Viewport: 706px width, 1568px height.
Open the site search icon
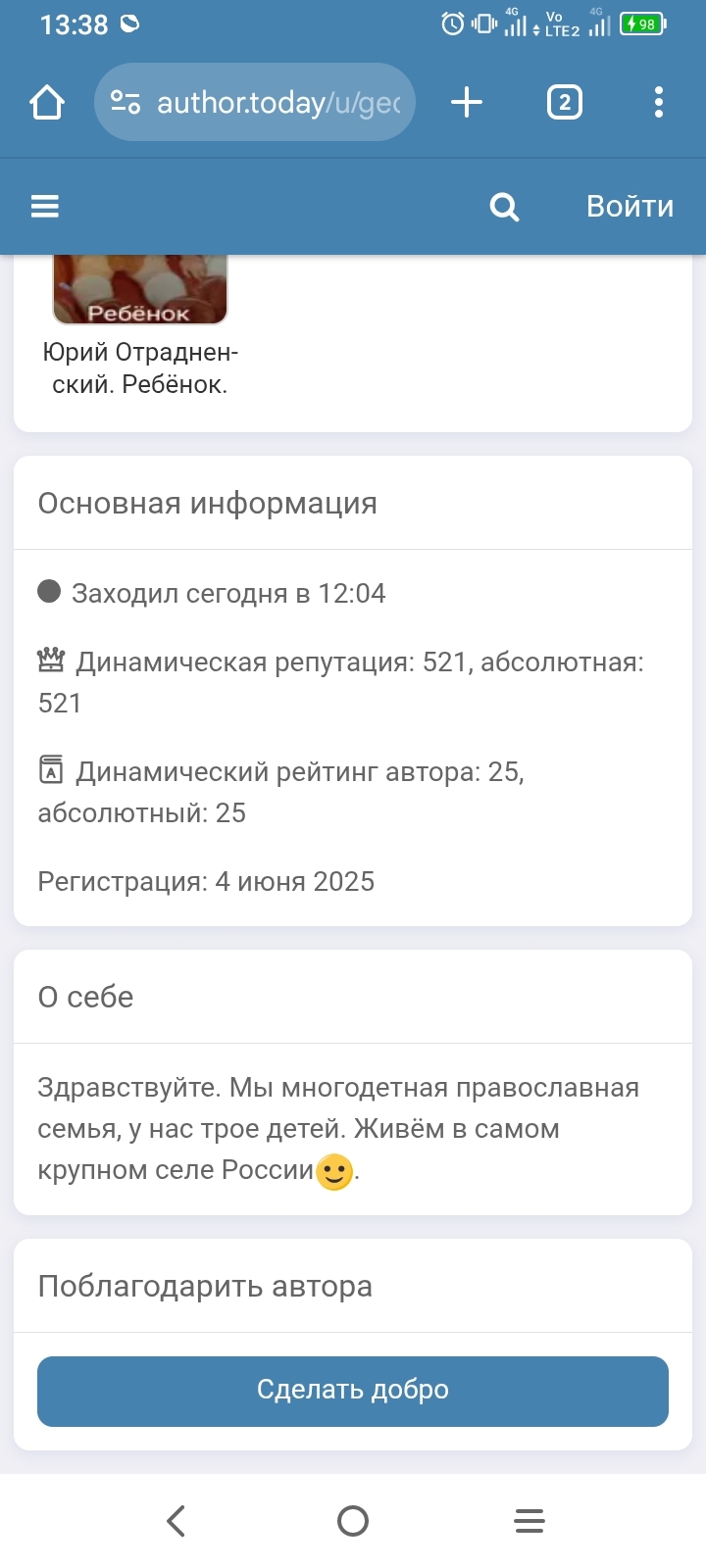[x=504, y=207]
